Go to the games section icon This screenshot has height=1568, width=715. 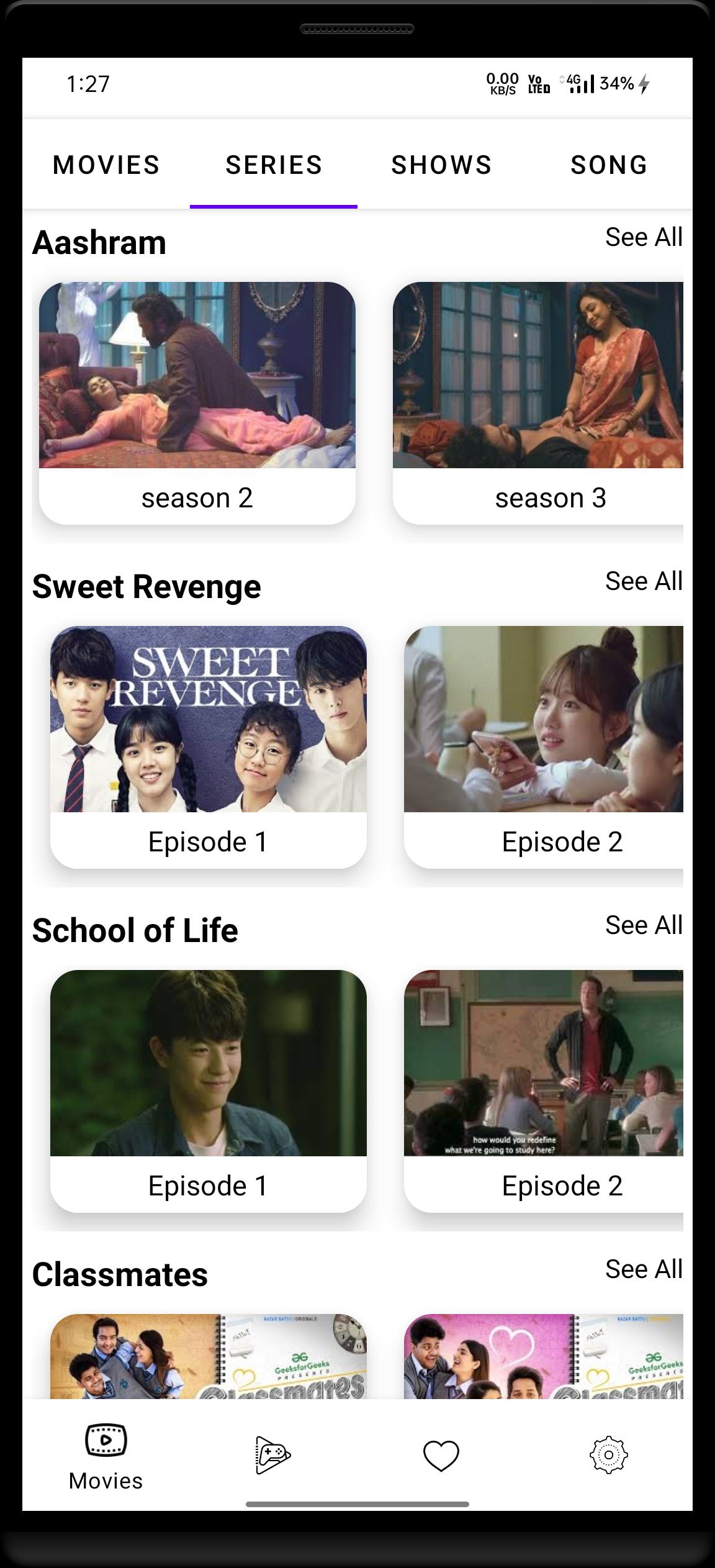coord(273,1455)
